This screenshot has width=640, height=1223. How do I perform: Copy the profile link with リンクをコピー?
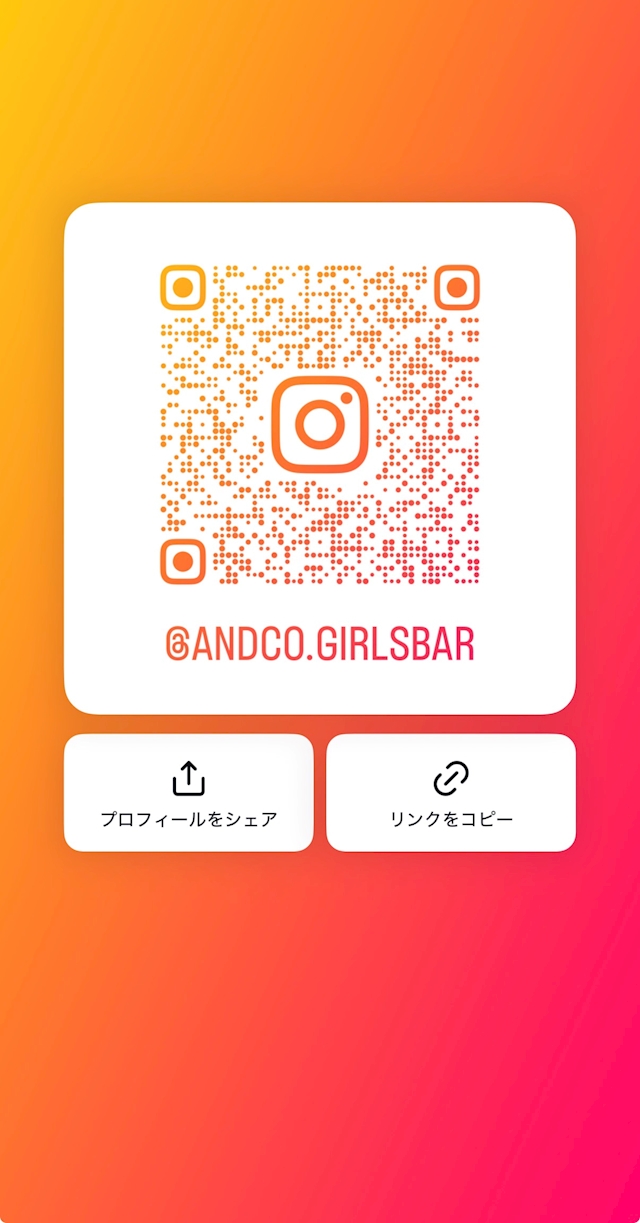coord(451,793)
